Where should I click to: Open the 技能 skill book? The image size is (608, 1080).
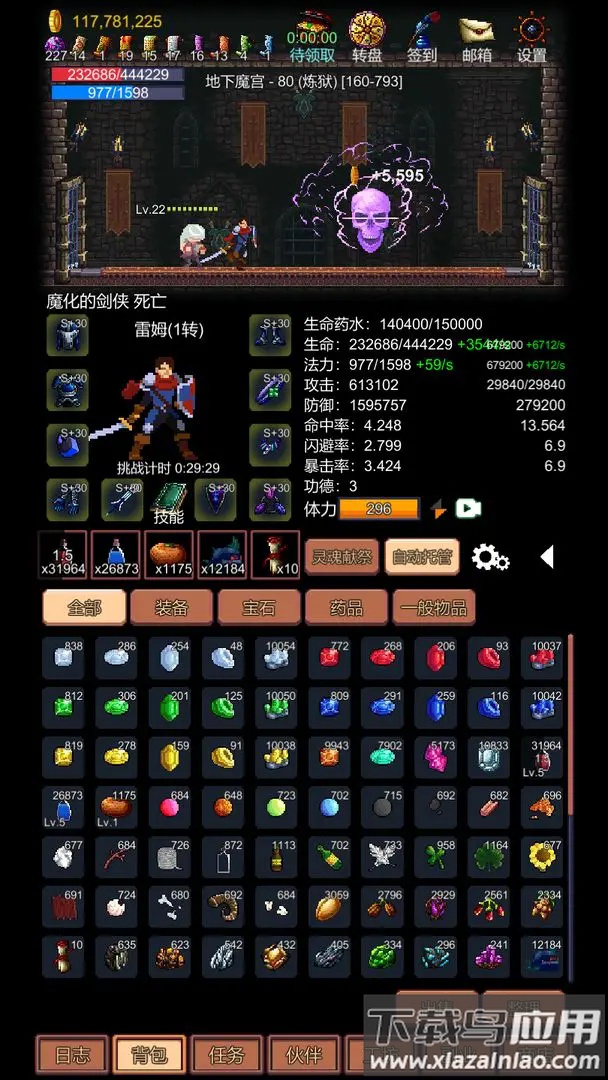click(169, 499)
